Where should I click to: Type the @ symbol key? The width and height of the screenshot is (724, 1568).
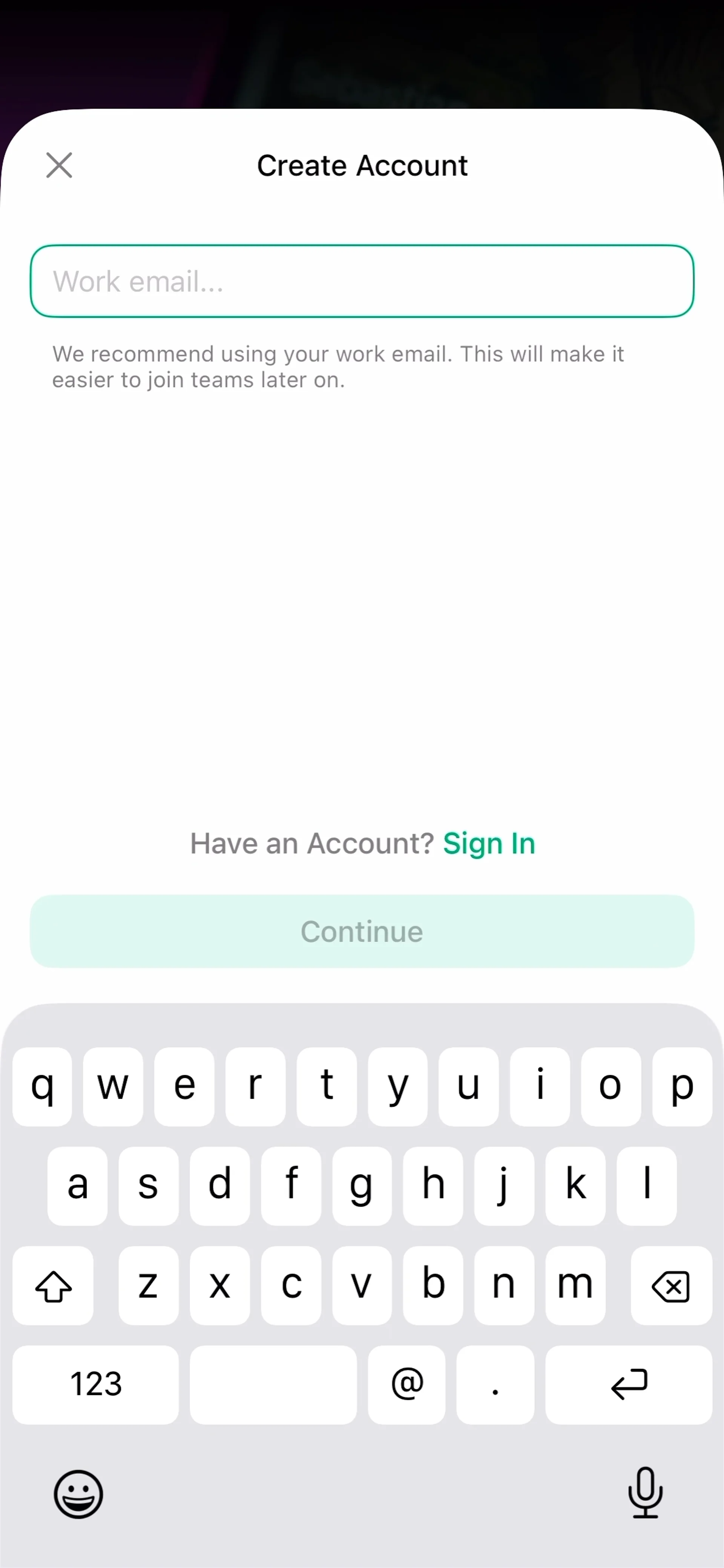[407, 1384]
